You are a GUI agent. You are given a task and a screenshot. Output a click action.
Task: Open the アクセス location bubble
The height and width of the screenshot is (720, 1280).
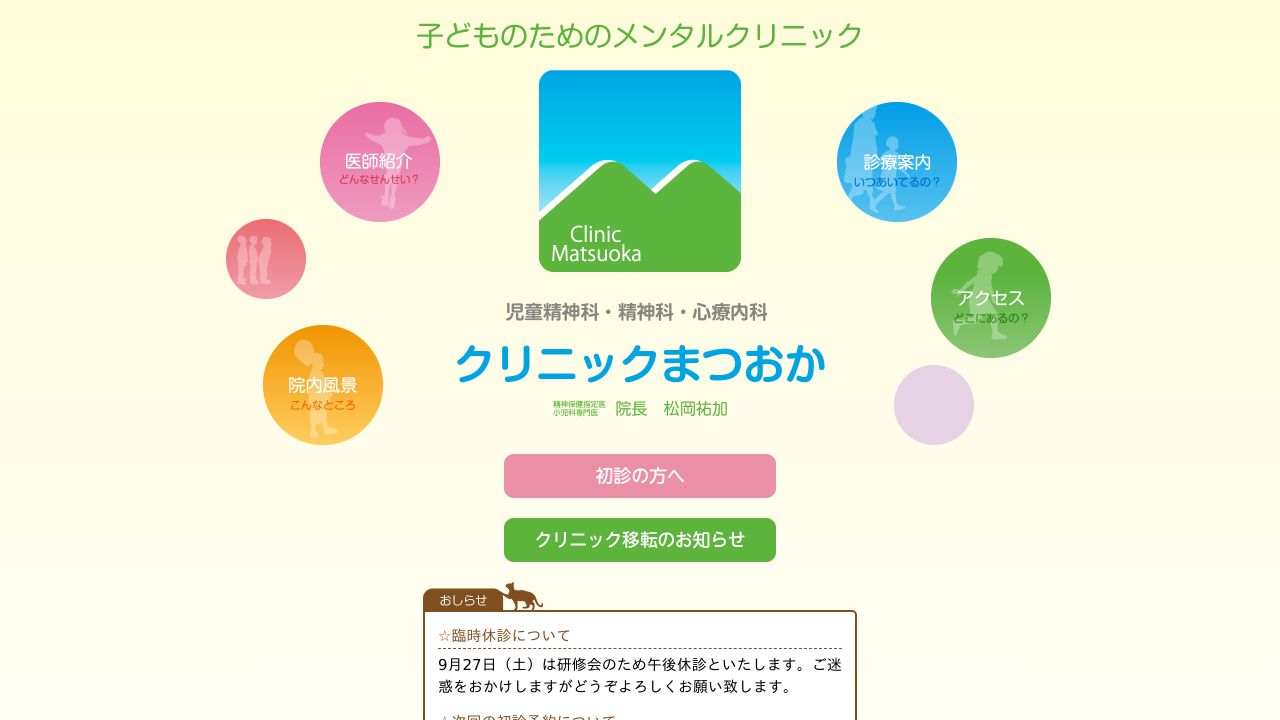[991, 298]
